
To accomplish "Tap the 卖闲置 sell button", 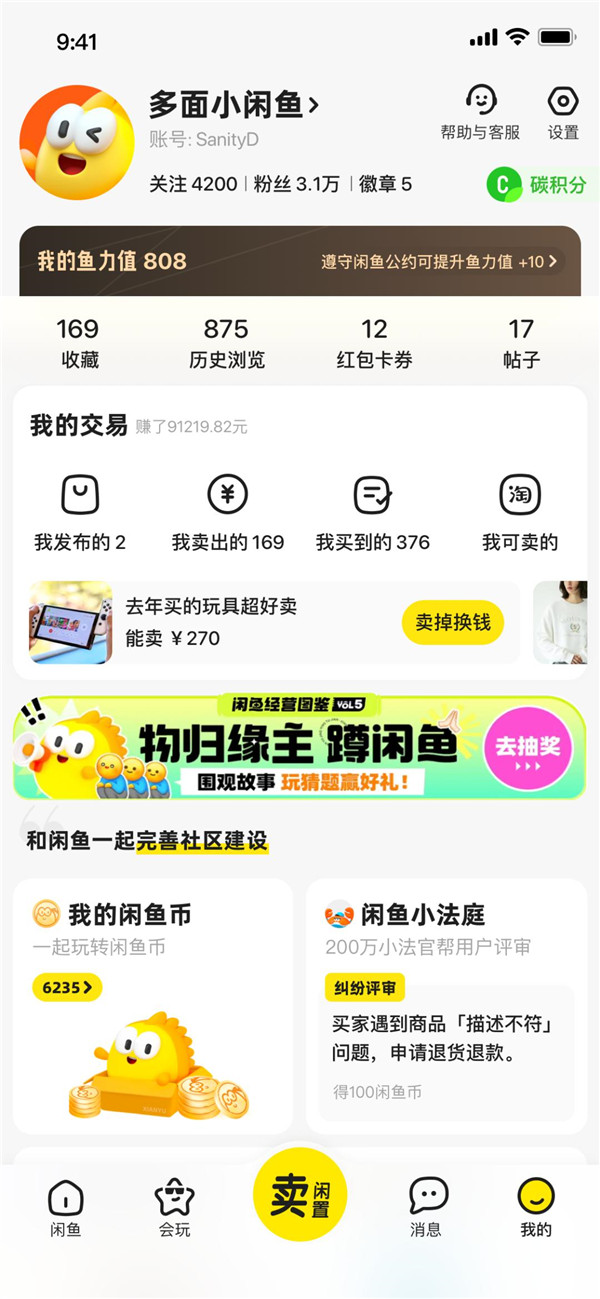I will pos(299,1194).
